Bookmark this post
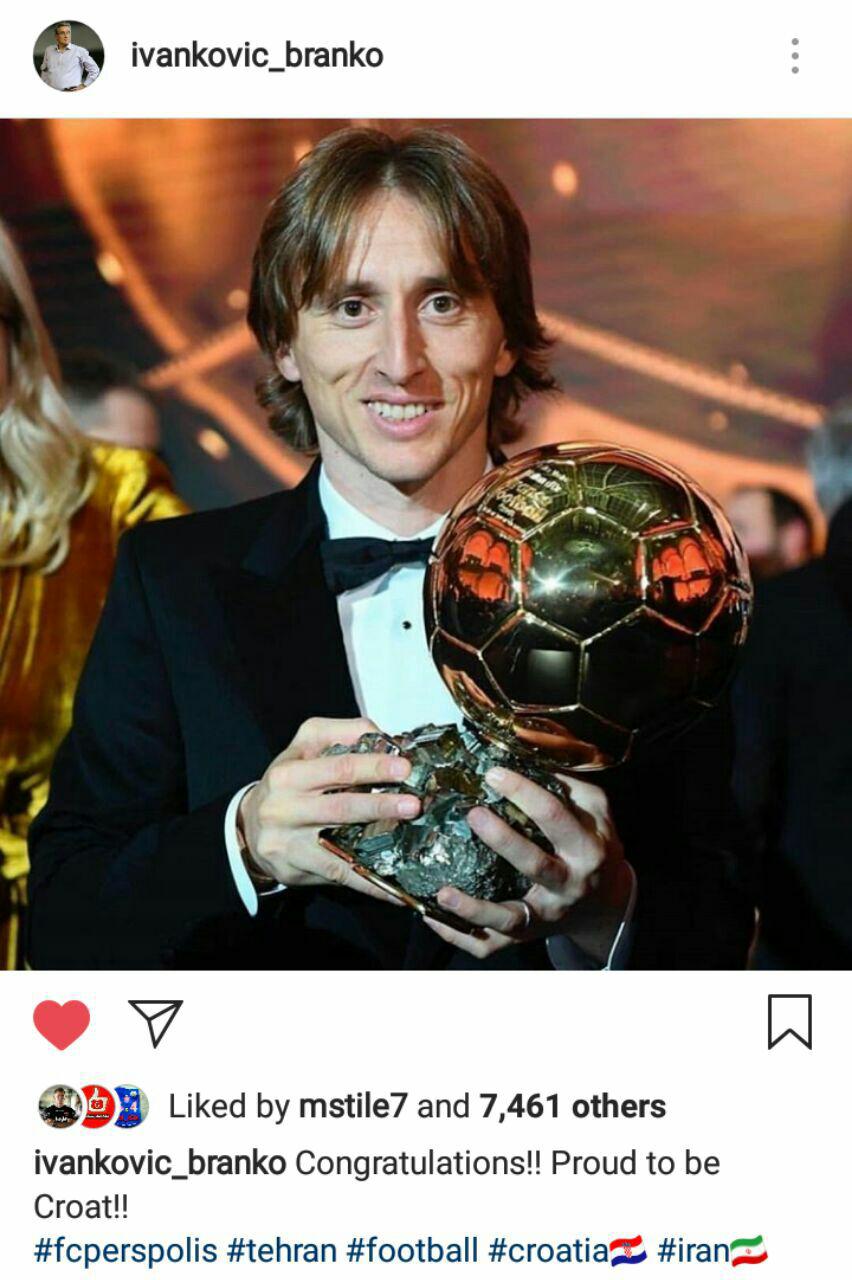 (x=789, y=1022)
